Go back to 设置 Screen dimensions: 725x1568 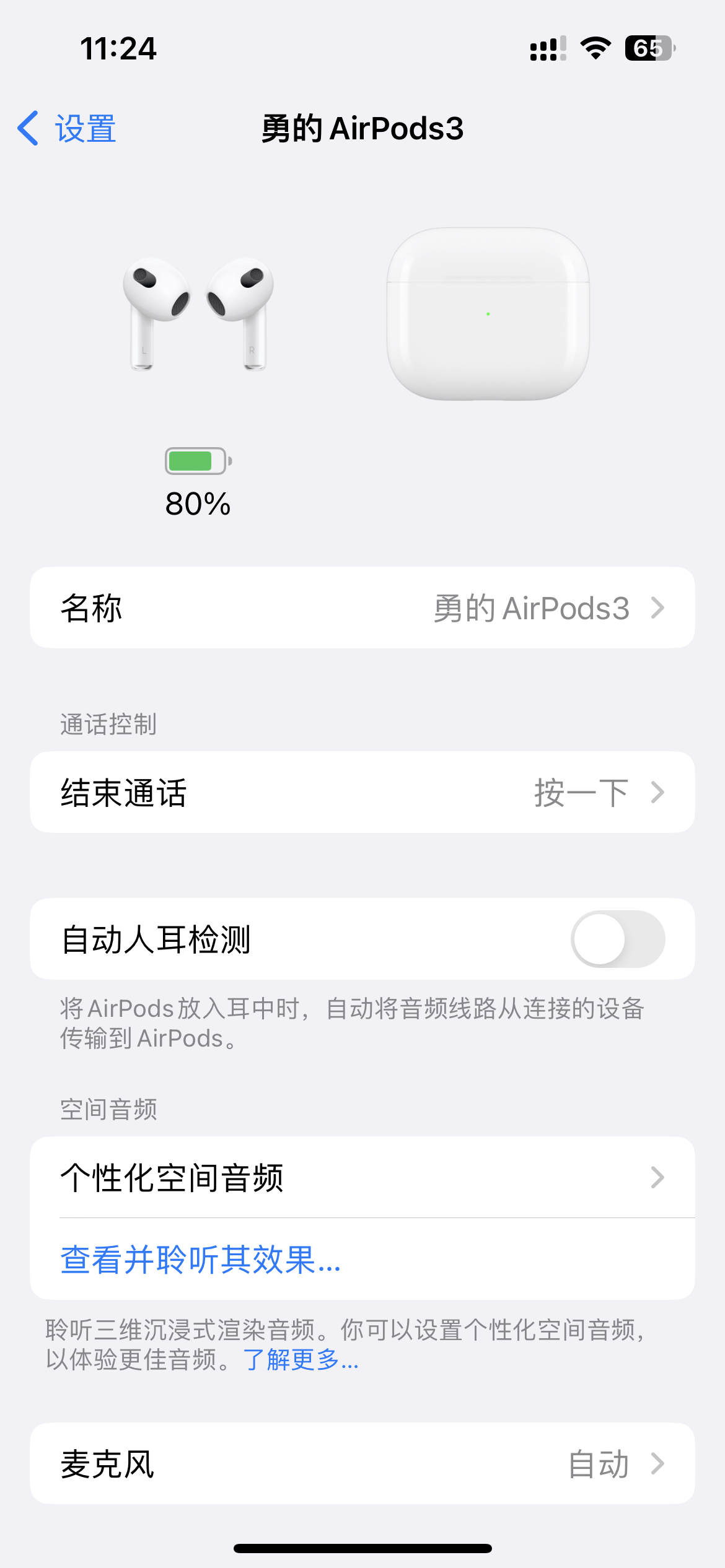coord(67,129)
